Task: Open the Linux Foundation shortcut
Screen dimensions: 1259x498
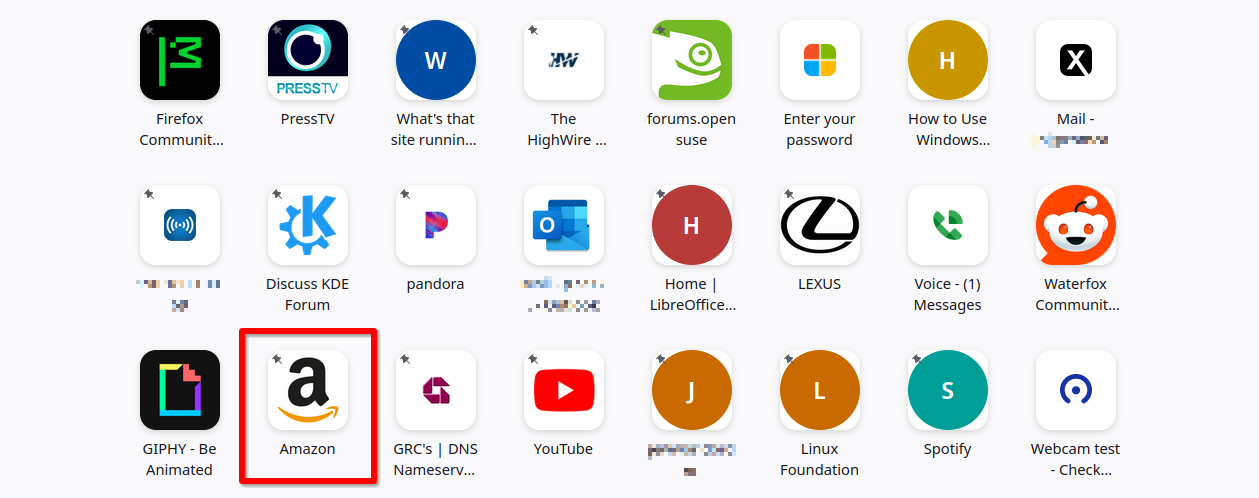Action: point(820,390)
